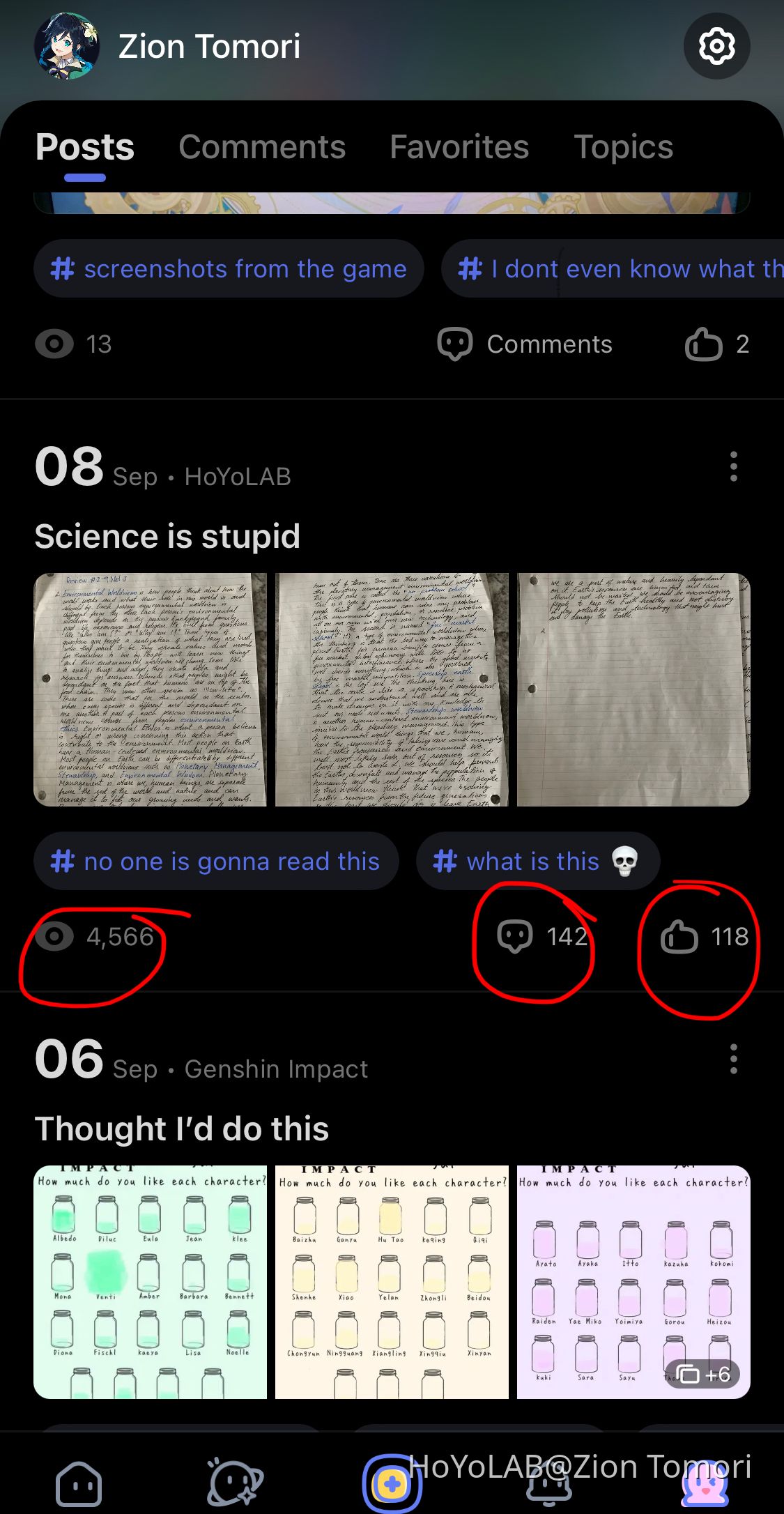Switch to the Favorites tab
The image size is (784, 1514).
(459, 147)
